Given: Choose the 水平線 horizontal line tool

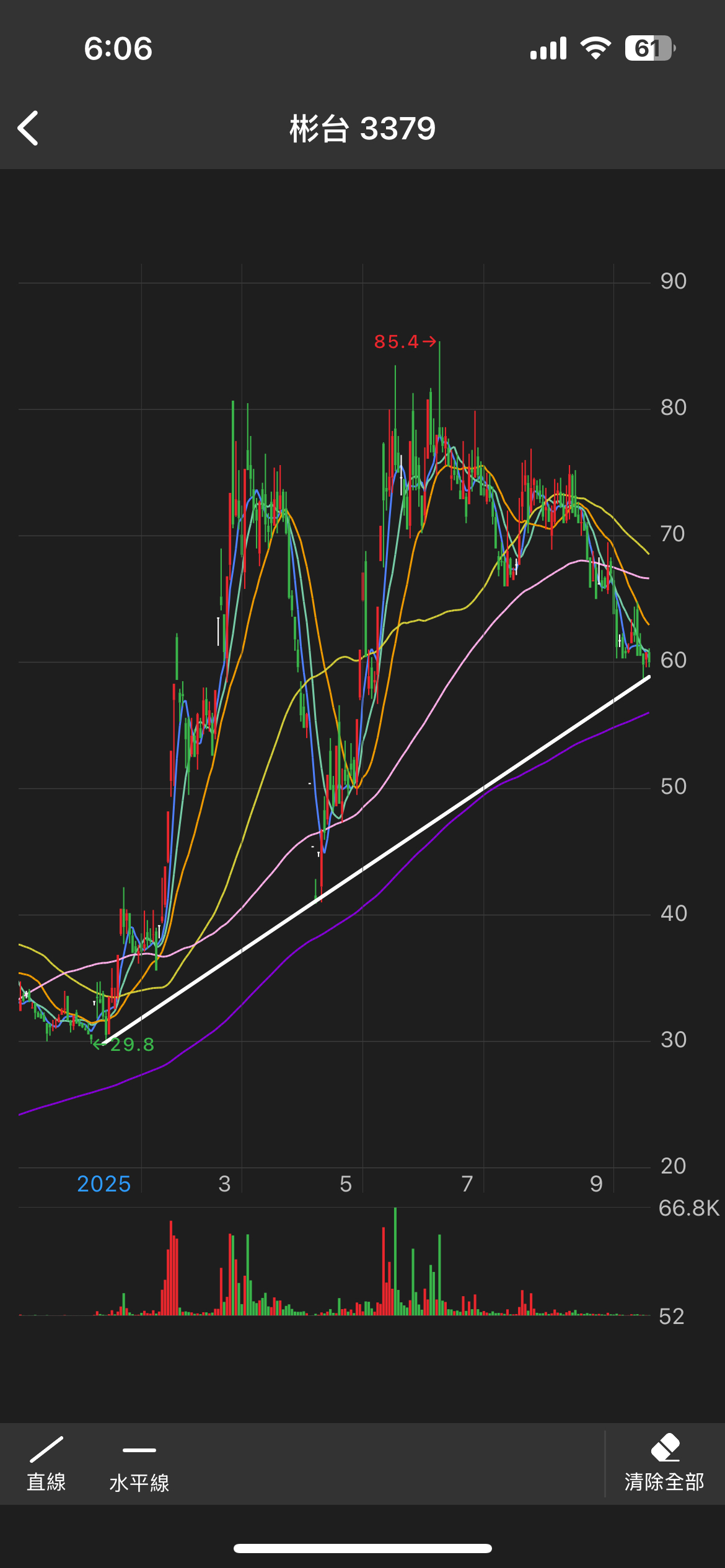Looking at the screenshot, I should click(139, 1464).
